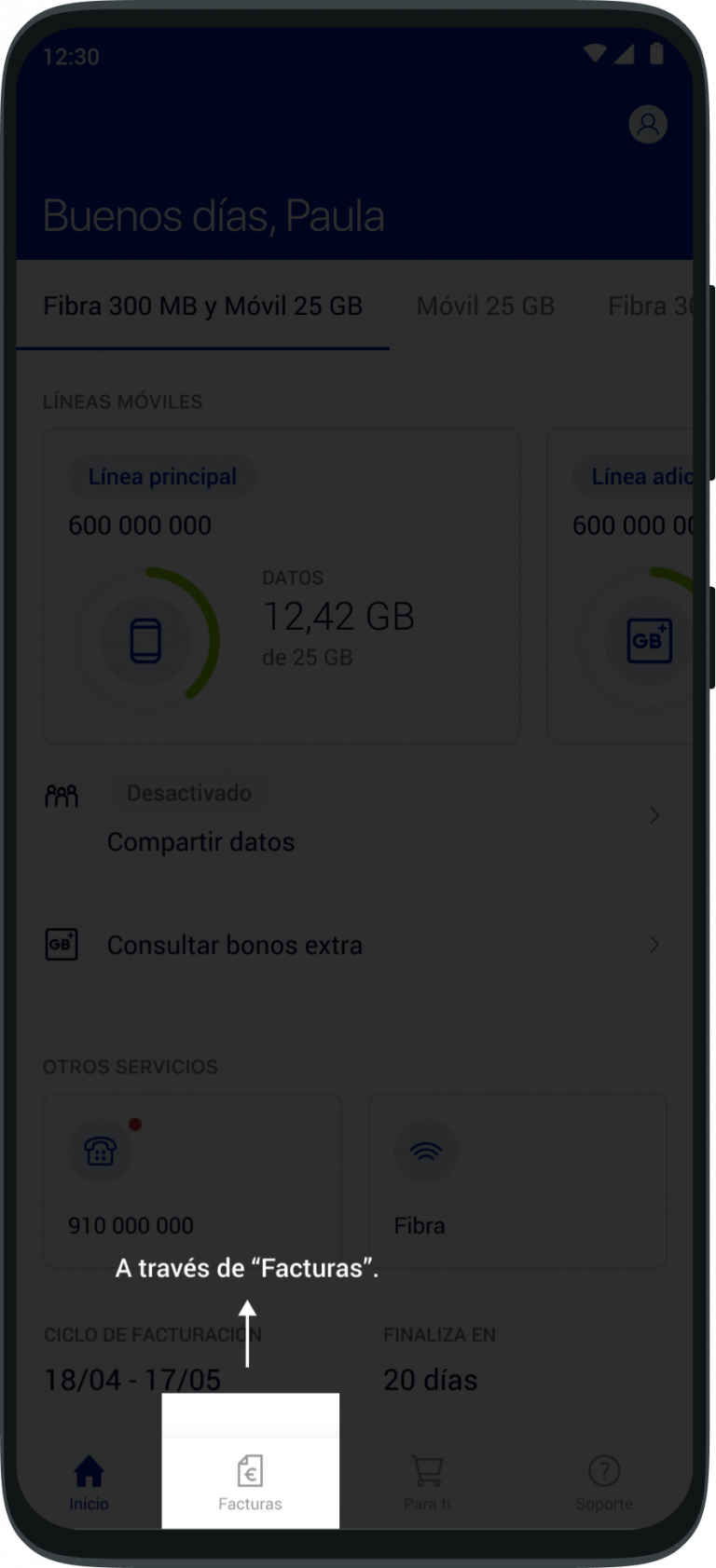The height and width of the screenshot is (1568, 716).
Task: Tap the landline phone icon with notification dot
Action: click(x=101, y=1152)
